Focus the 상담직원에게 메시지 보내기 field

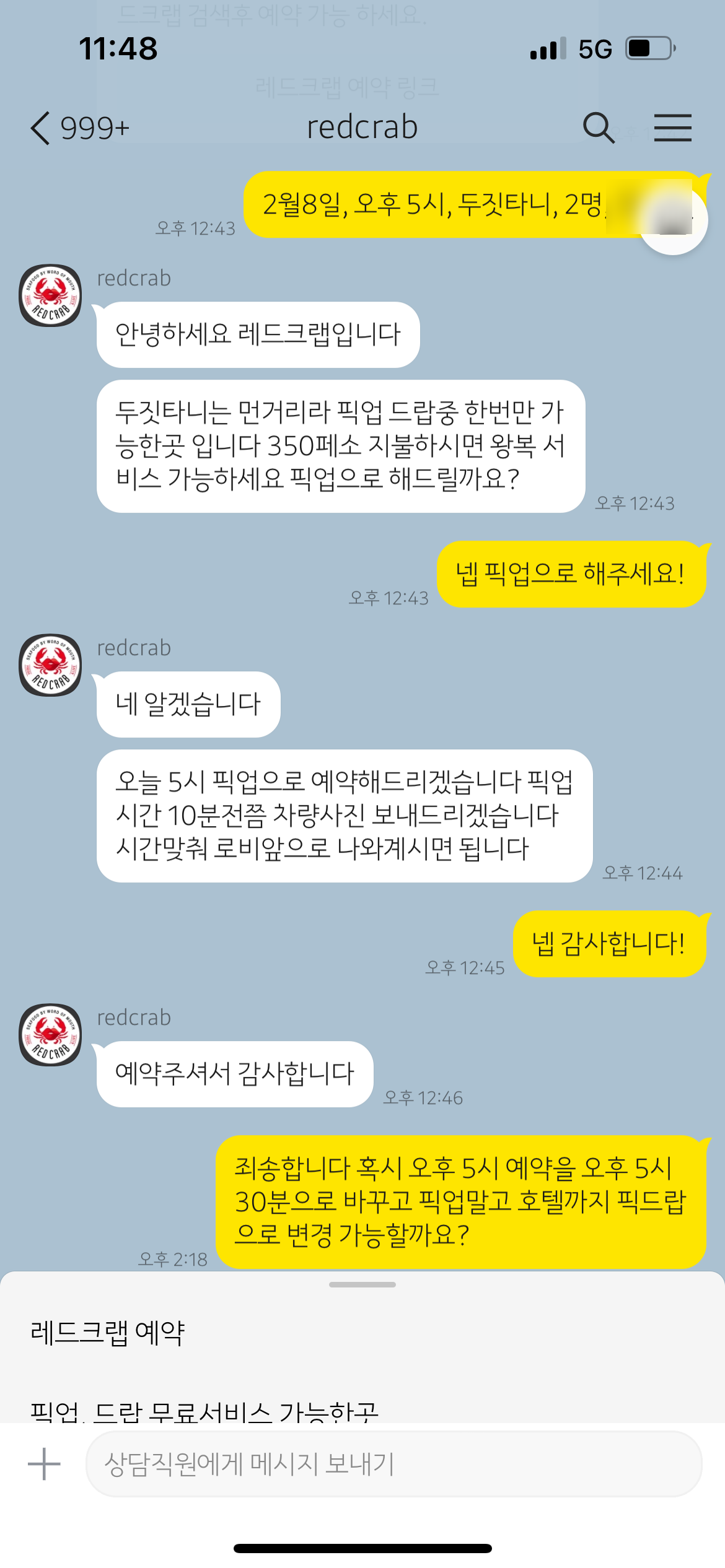point(393,1464)
